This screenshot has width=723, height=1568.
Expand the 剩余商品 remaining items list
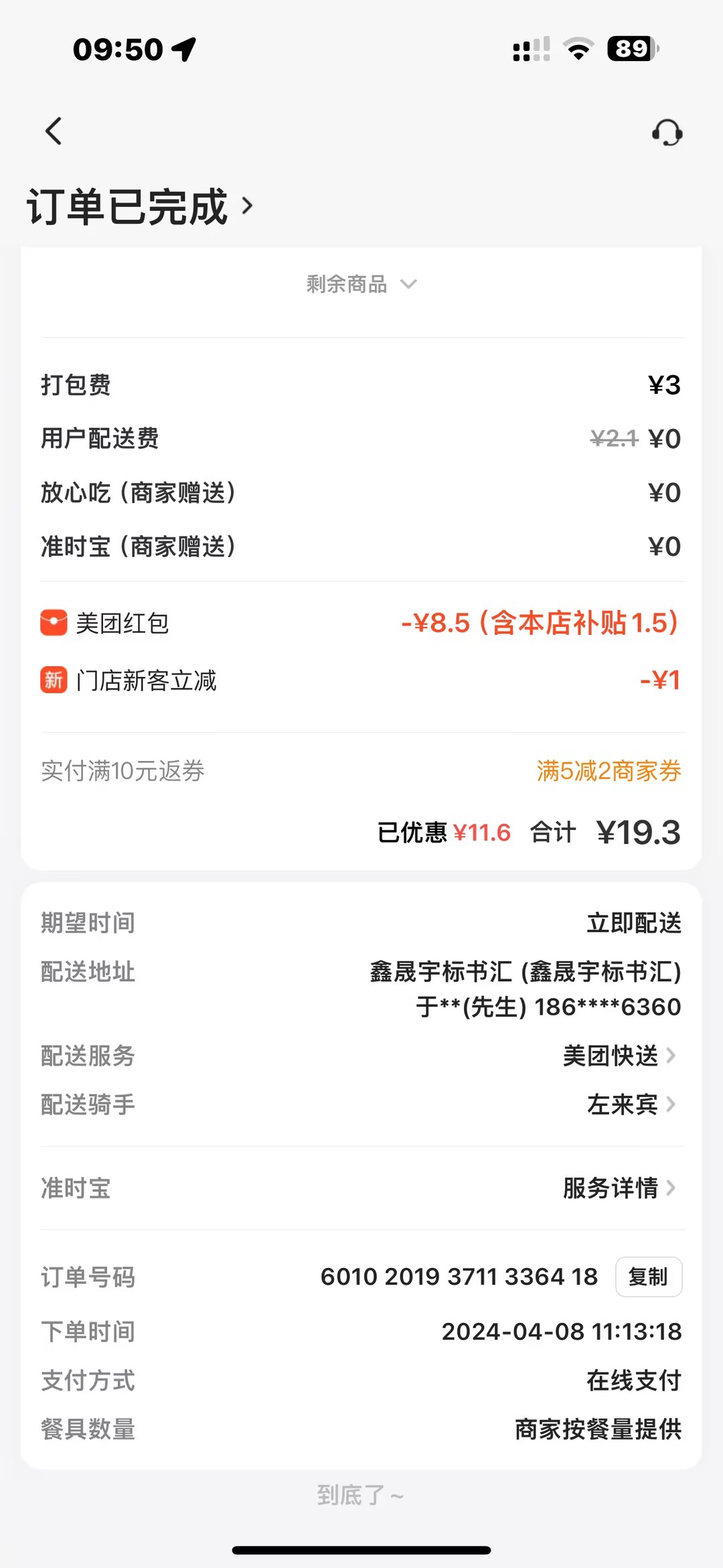(361, 285)
